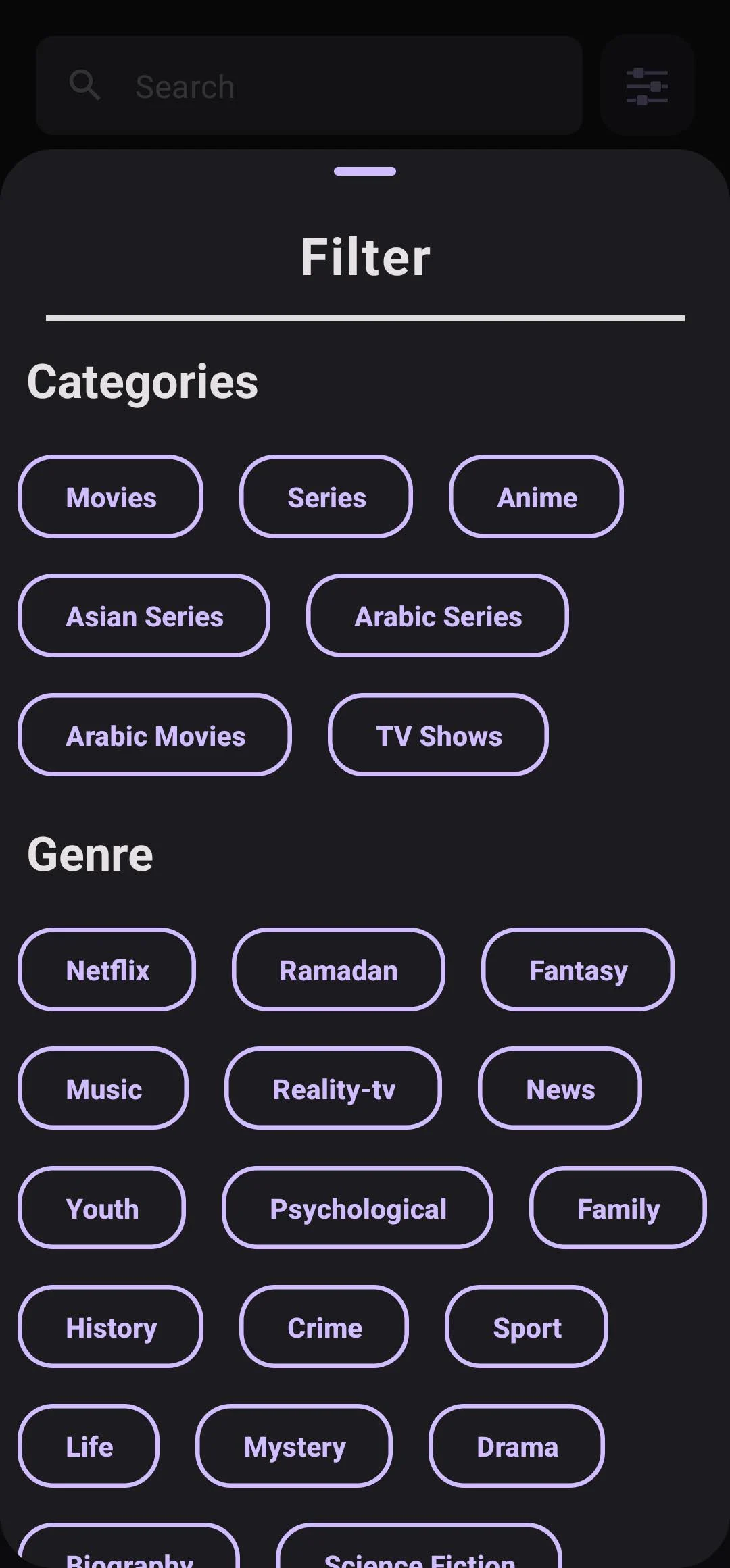Select the Ramadan genre chip

pyautogui.click(x=338, y=970)
